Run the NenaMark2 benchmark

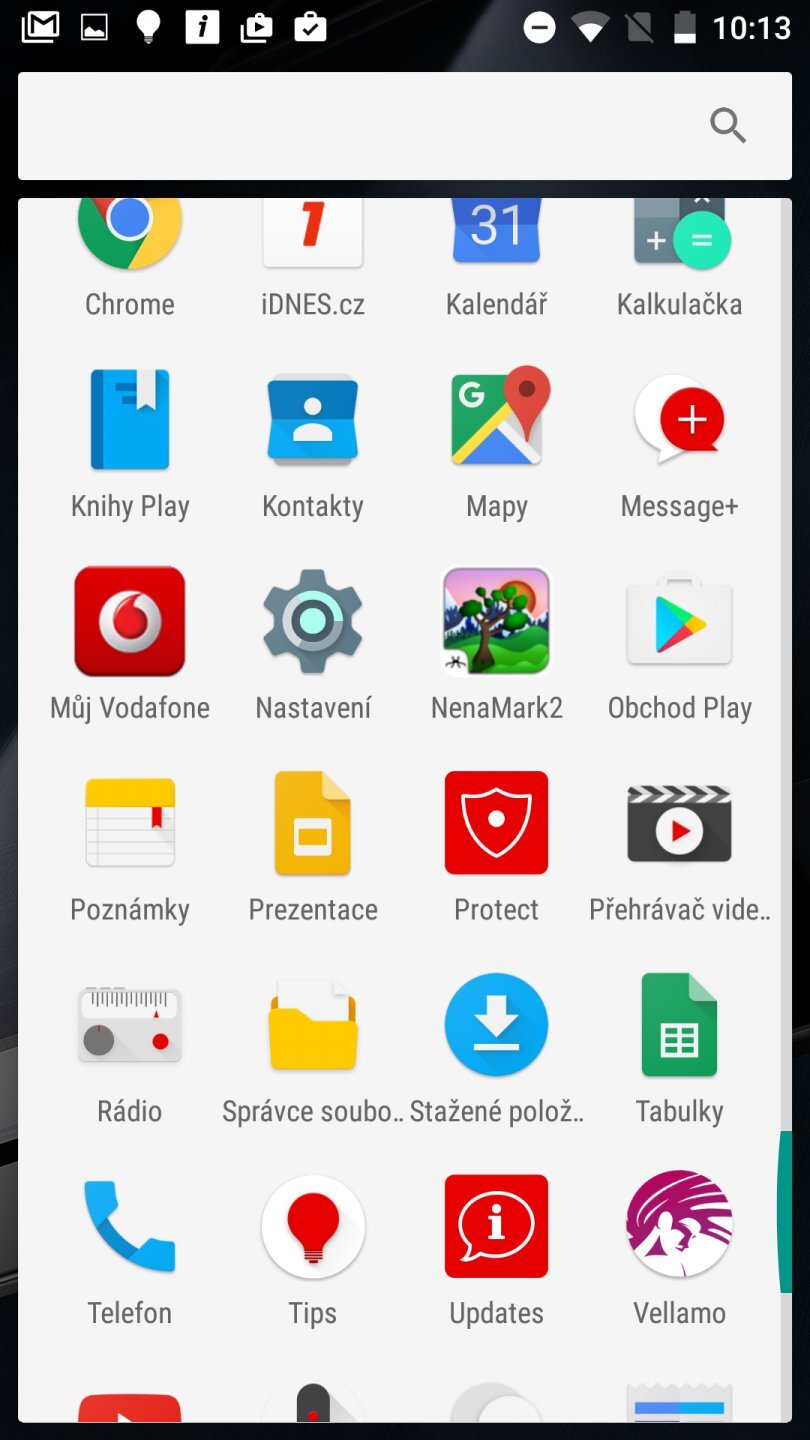496,621
